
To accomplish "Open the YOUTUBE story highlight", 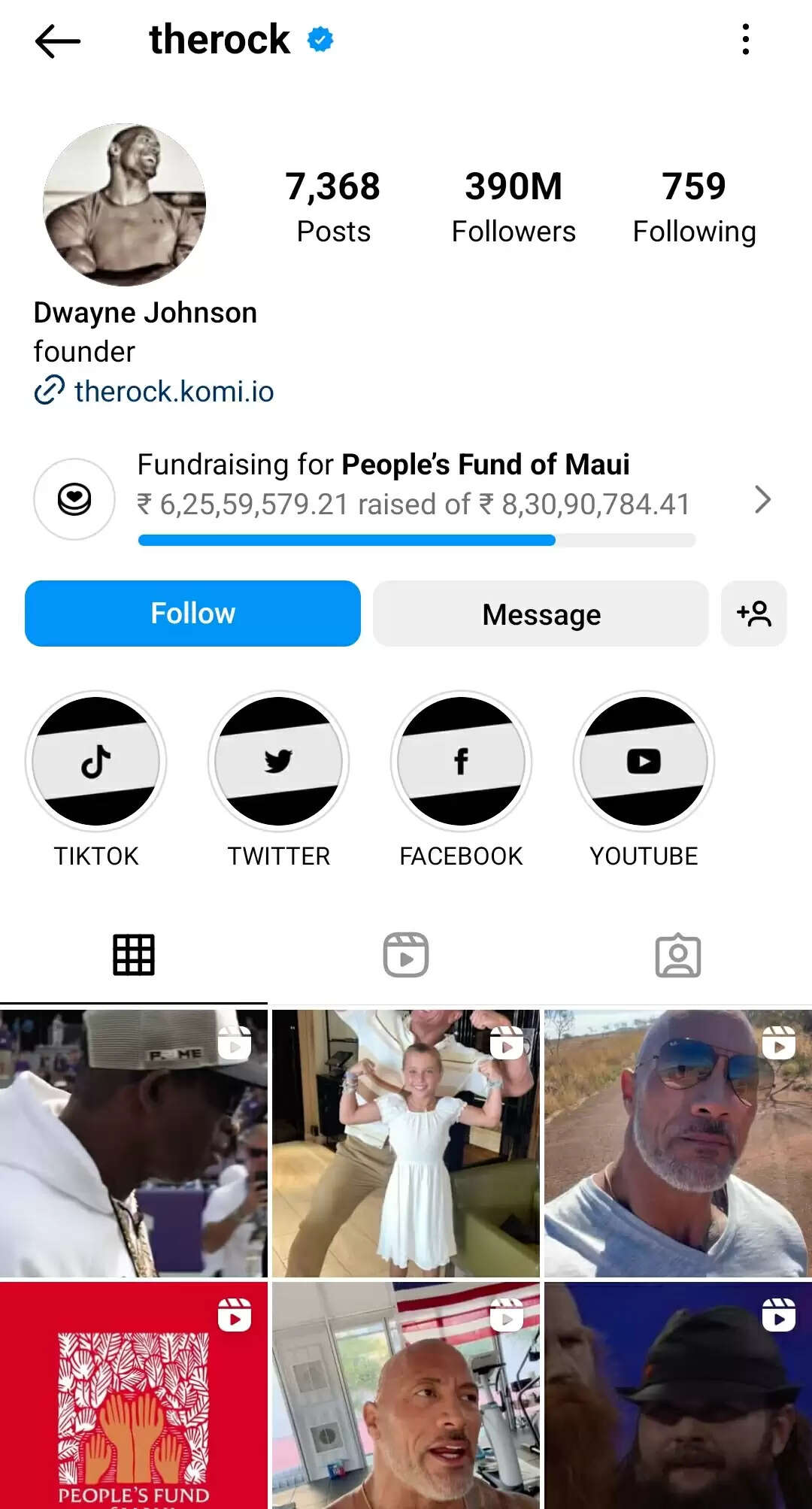I will point(644,762).
